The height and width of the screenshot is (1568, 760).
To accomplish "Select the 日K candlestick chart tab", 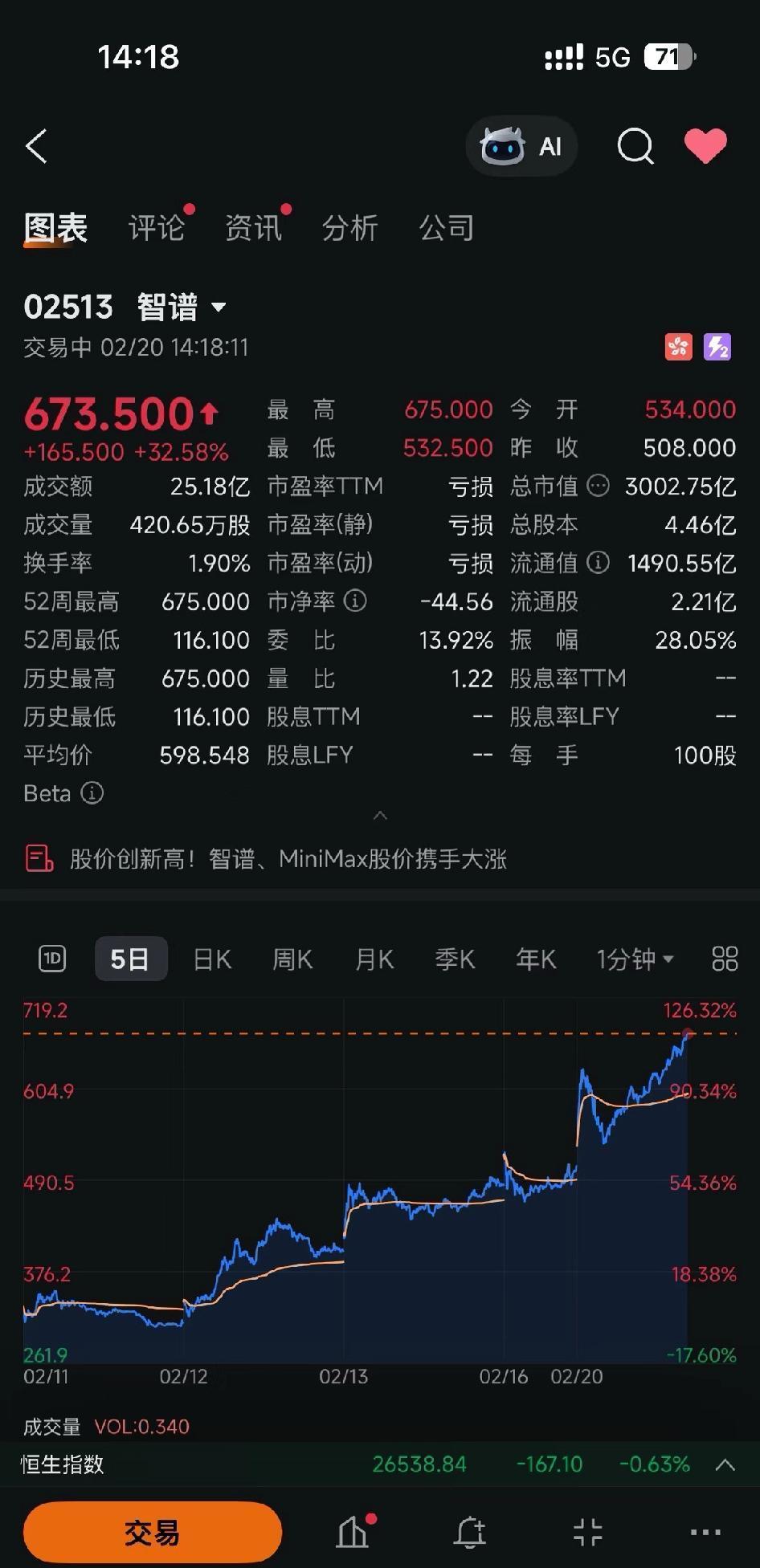I will tap(211, 959).
